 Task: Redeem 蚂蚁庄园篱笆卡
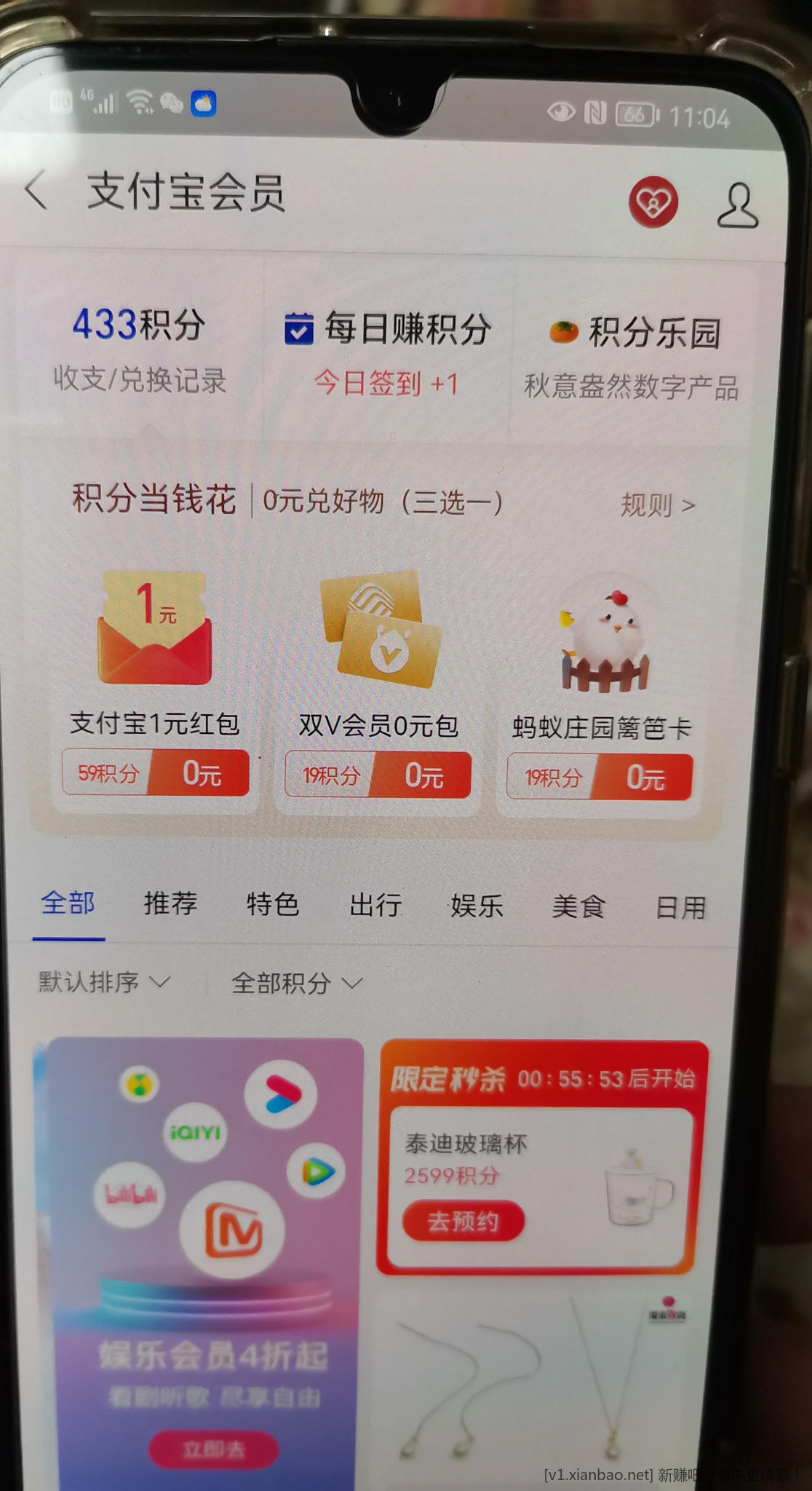[600, 778]
